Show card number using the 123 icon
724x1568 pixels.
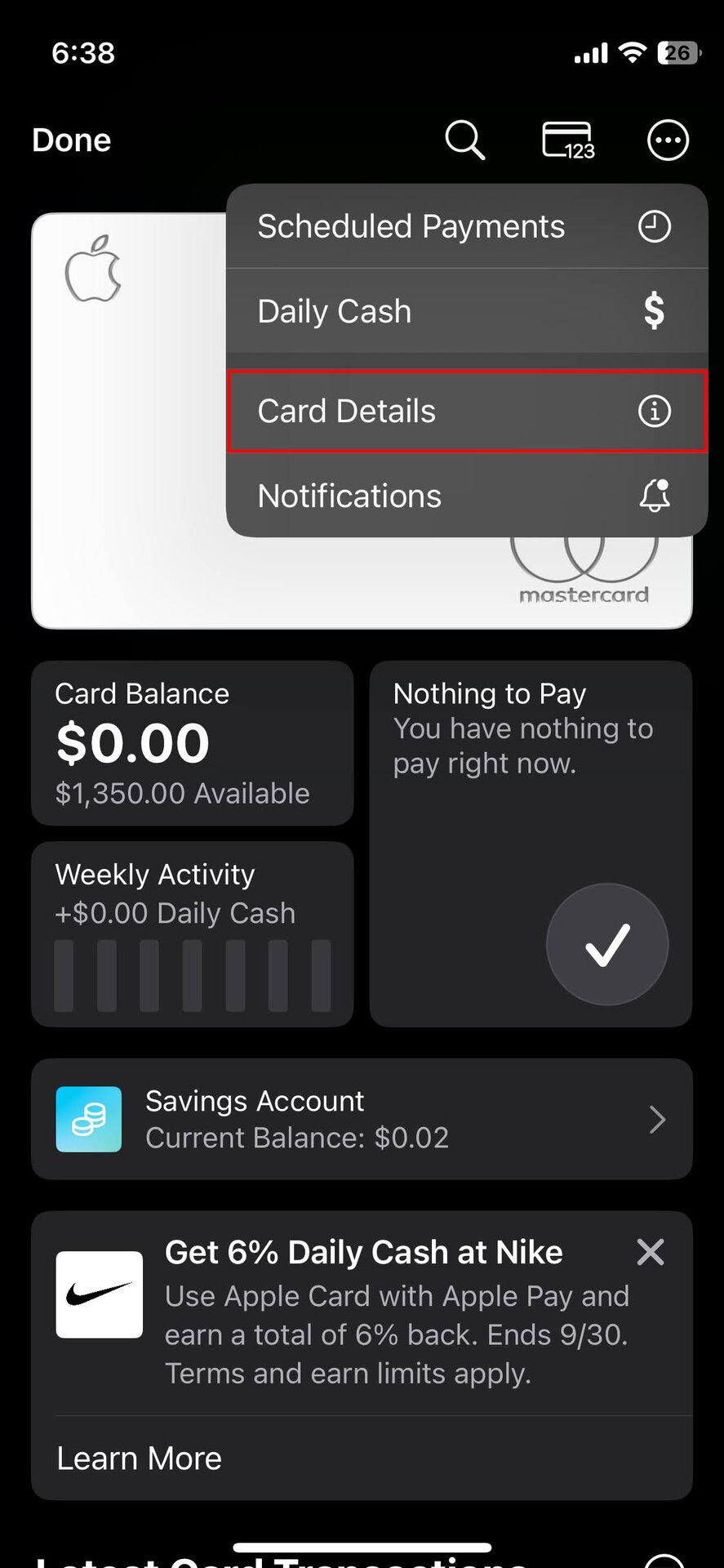click(568, 140)
